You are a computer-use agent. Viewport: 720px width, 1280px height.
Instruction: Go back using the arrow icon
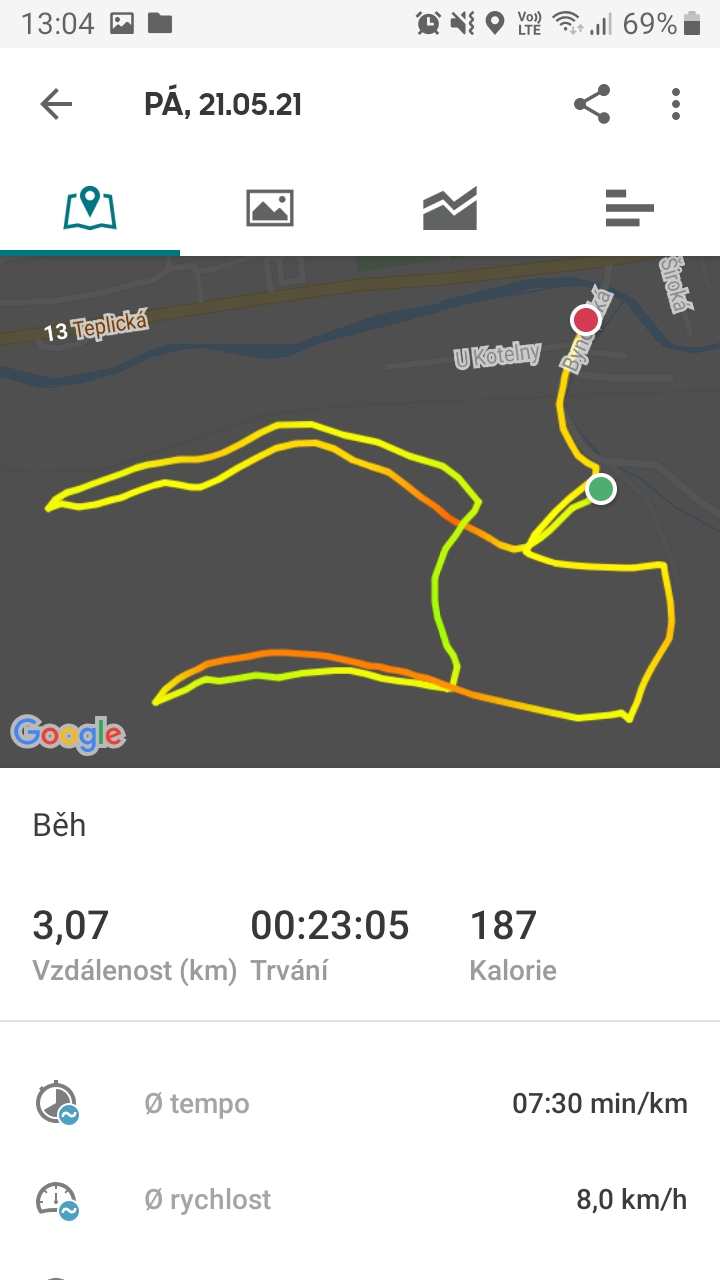coord(56,104)
